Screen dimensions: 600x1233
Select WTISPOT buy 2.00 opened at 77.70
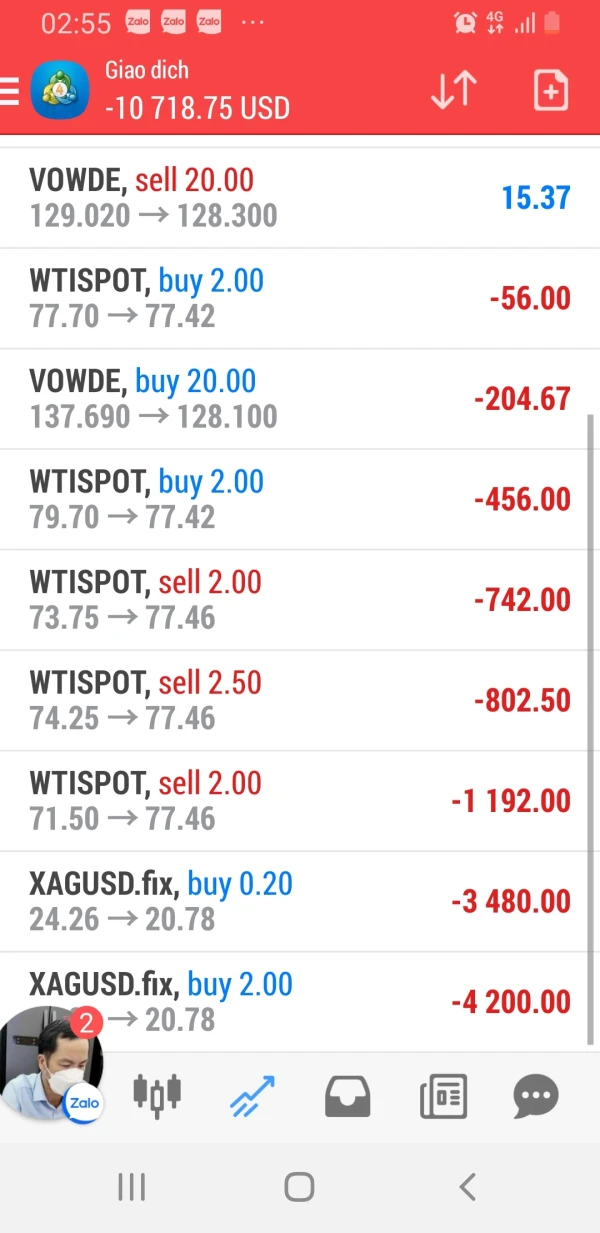coord(300,298)
